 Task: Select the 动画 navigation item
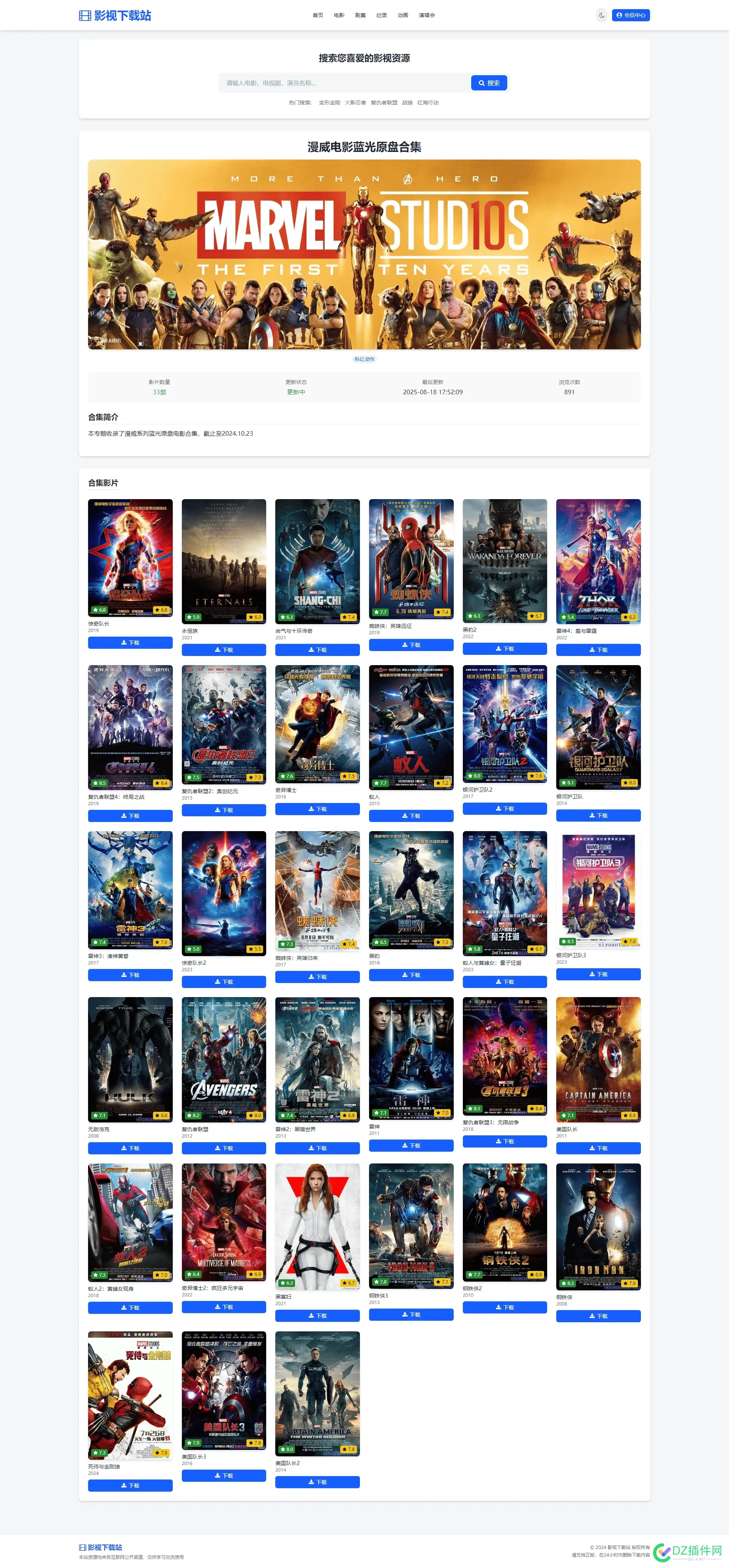point(403,15)
